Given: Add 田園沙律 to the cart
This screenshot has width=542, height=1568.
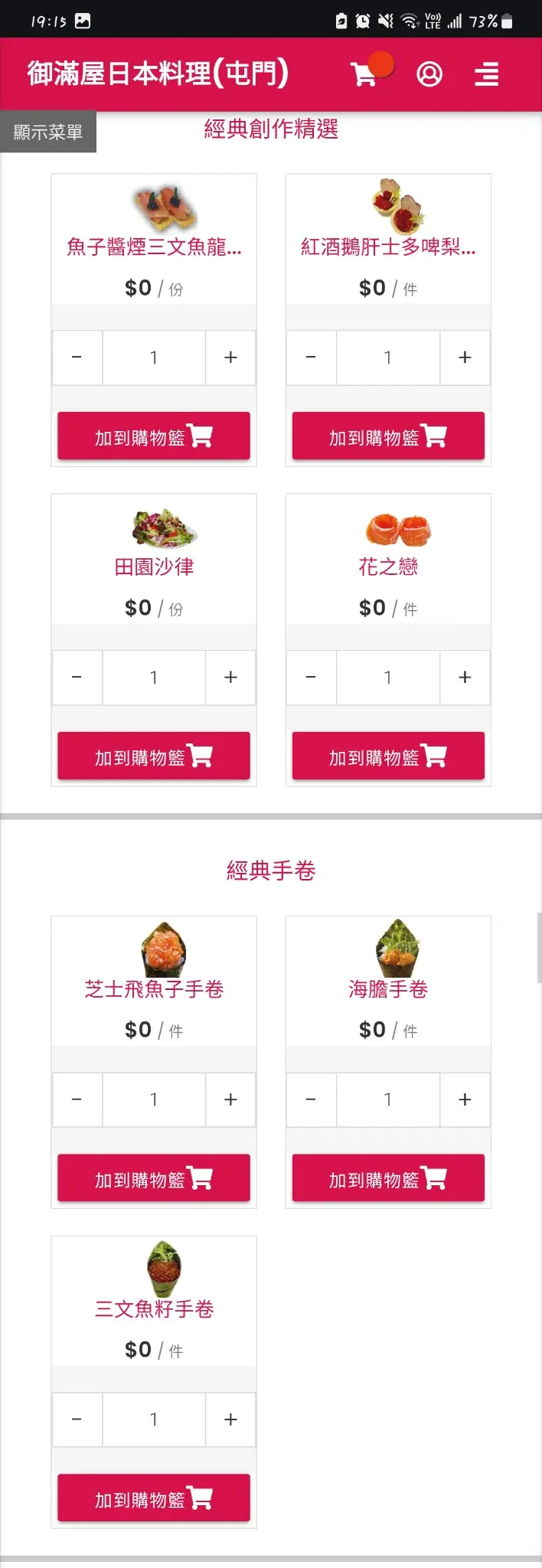Looking at the screenshot, I should click(154, 756).
